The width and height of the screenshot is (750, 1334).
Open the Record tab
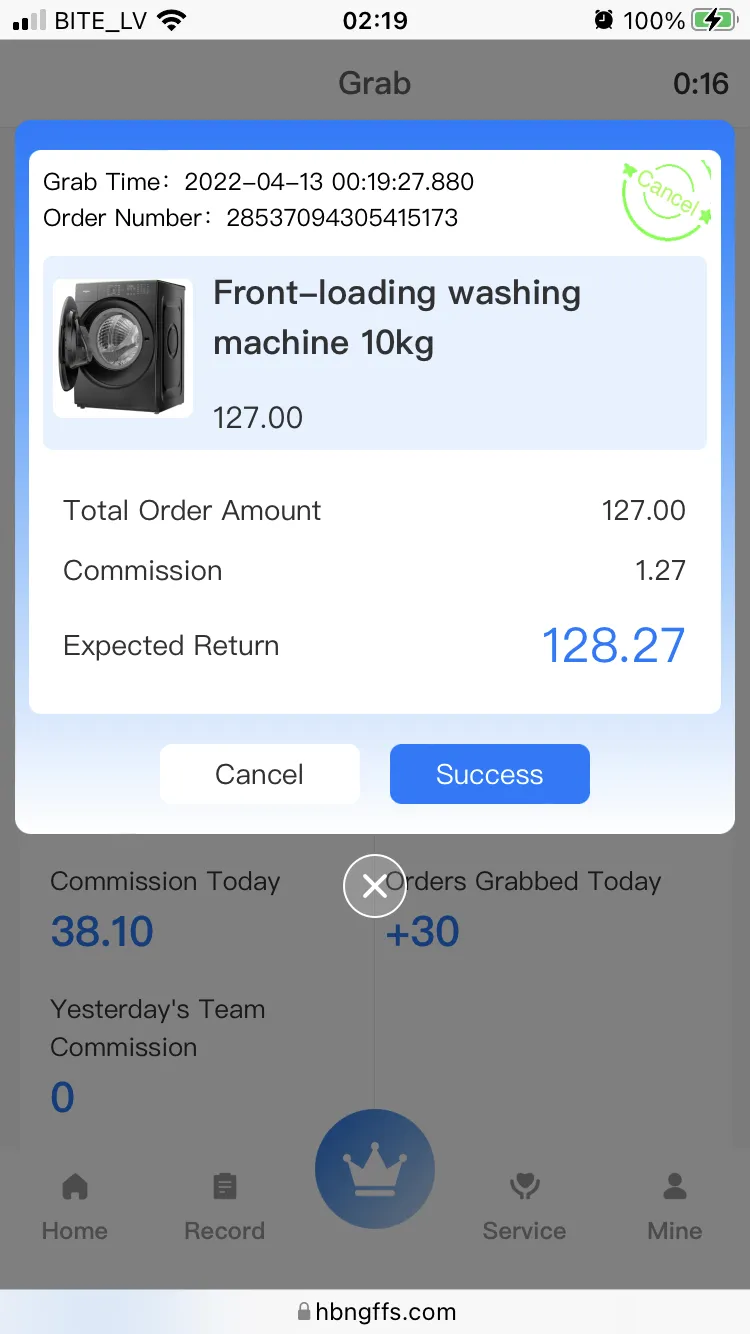point(224,1208)
